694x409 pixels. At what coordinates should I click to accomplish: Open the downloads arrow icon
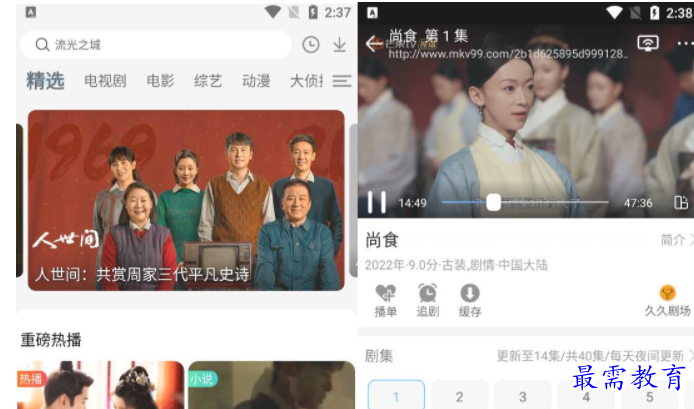click(x=340, y=45)
